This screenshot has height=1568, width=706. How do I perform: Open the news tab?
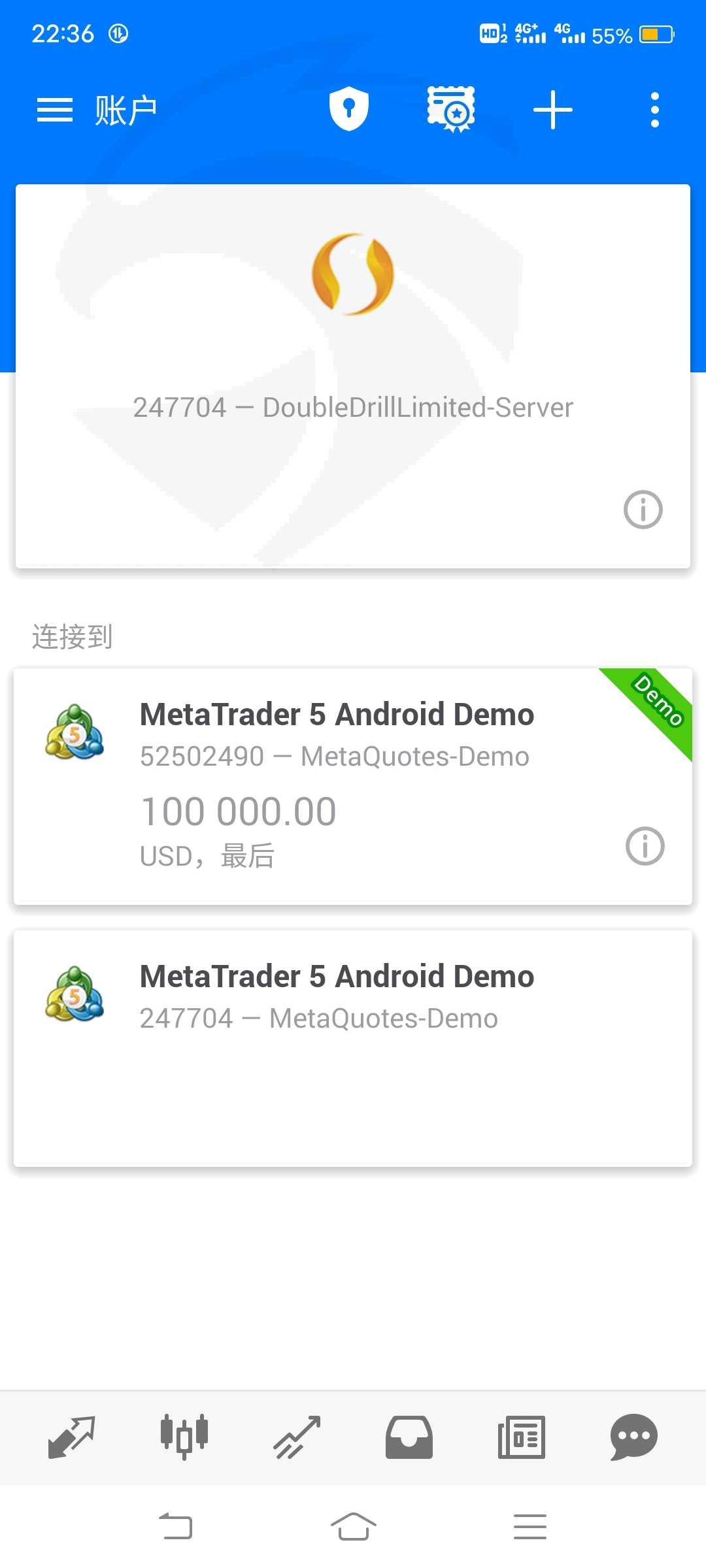pos(522,1437)
